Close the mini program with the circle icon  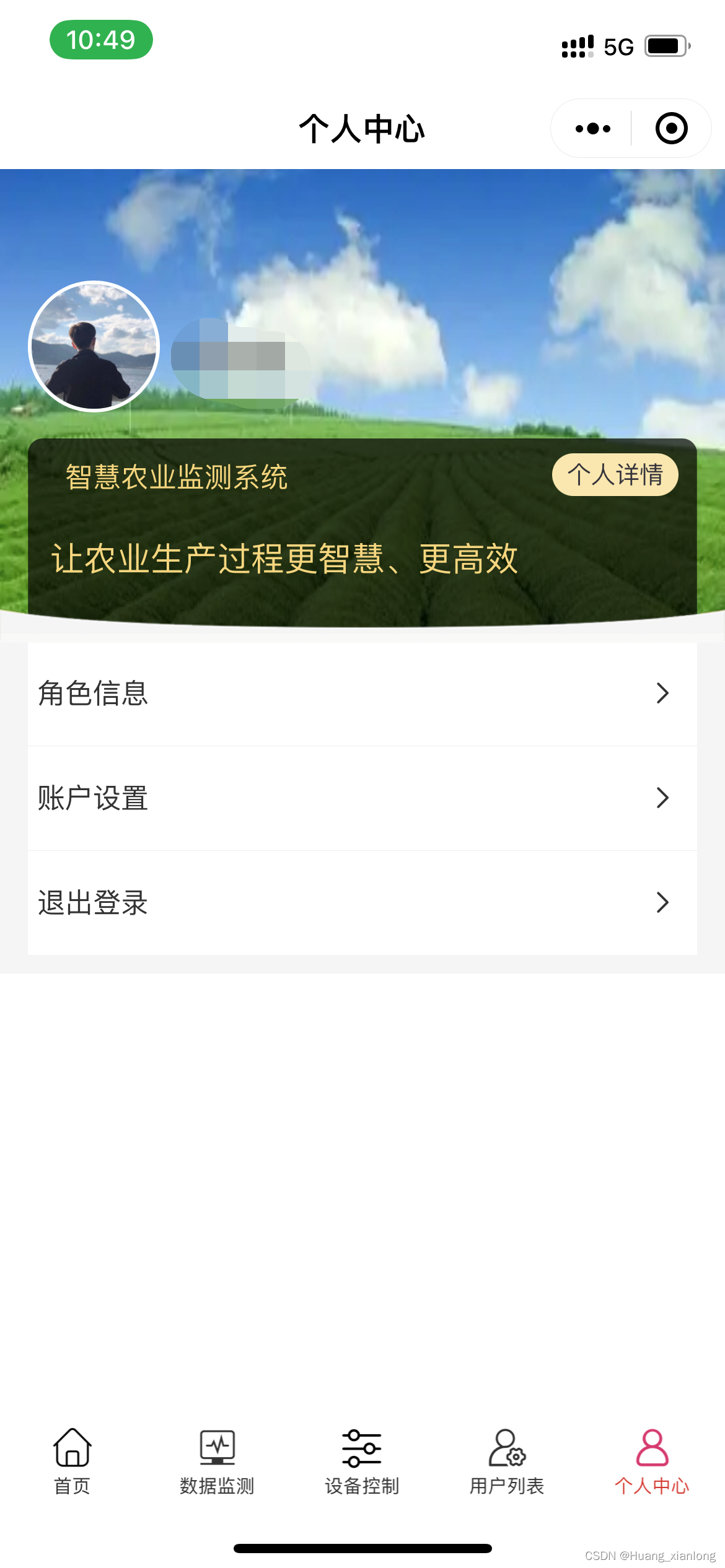(x=671, y=129)
